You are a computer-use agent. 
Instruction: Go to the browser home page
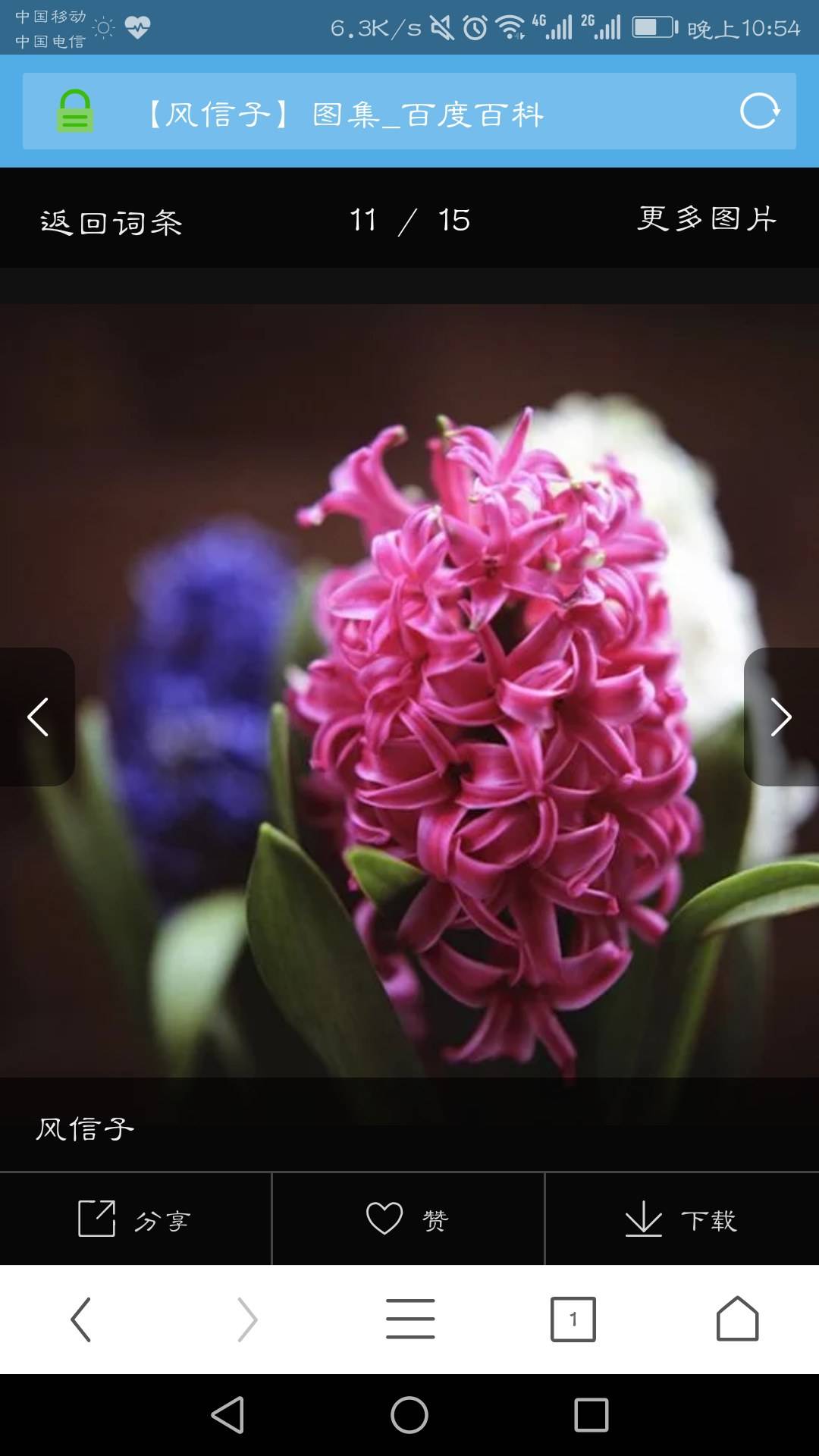click(x=737, y=1319)
